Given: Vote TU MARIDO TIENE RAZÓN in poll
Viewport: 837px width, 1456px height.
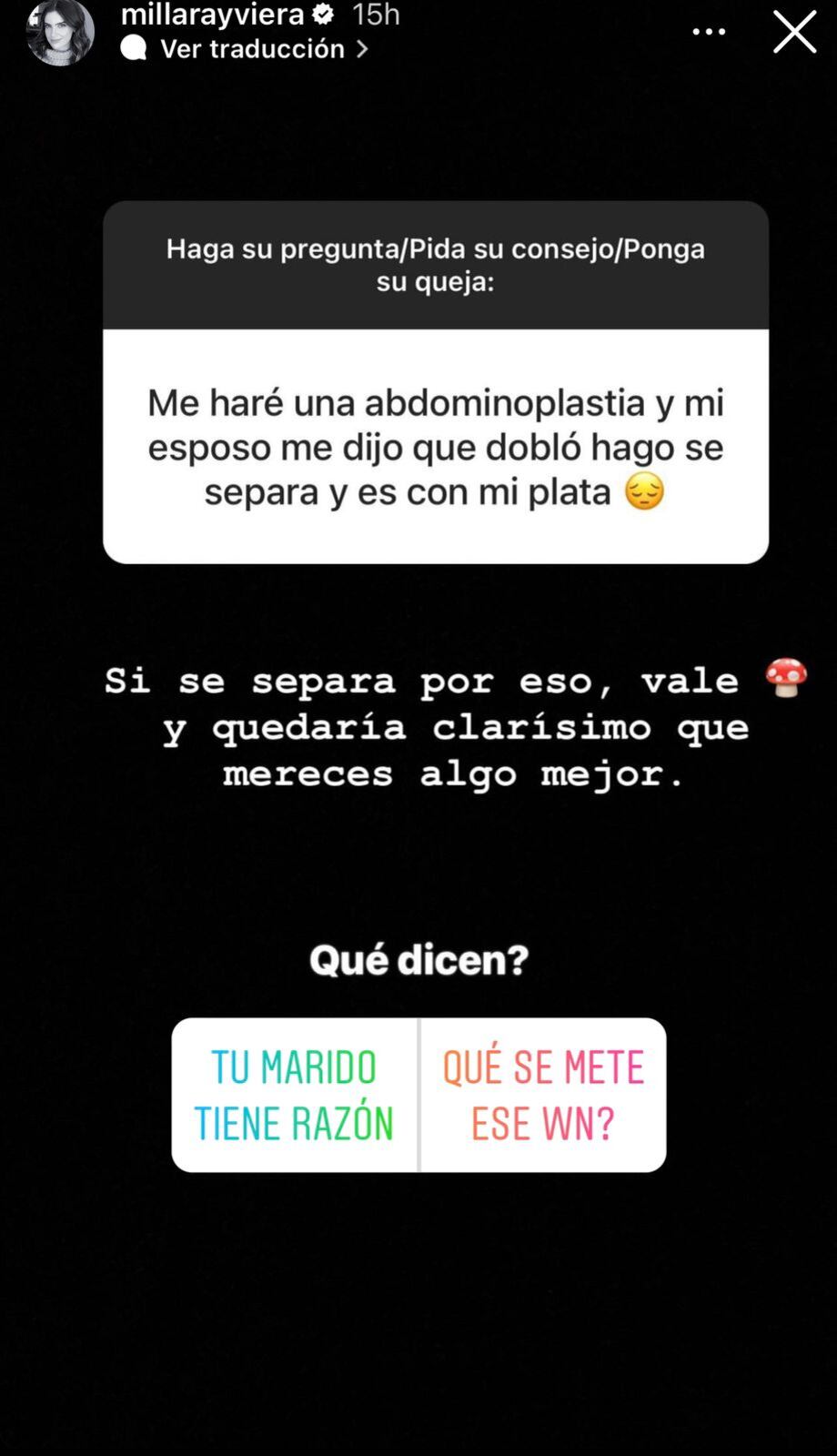Looking at the screenshot, I should click(x=295, y=1095).
